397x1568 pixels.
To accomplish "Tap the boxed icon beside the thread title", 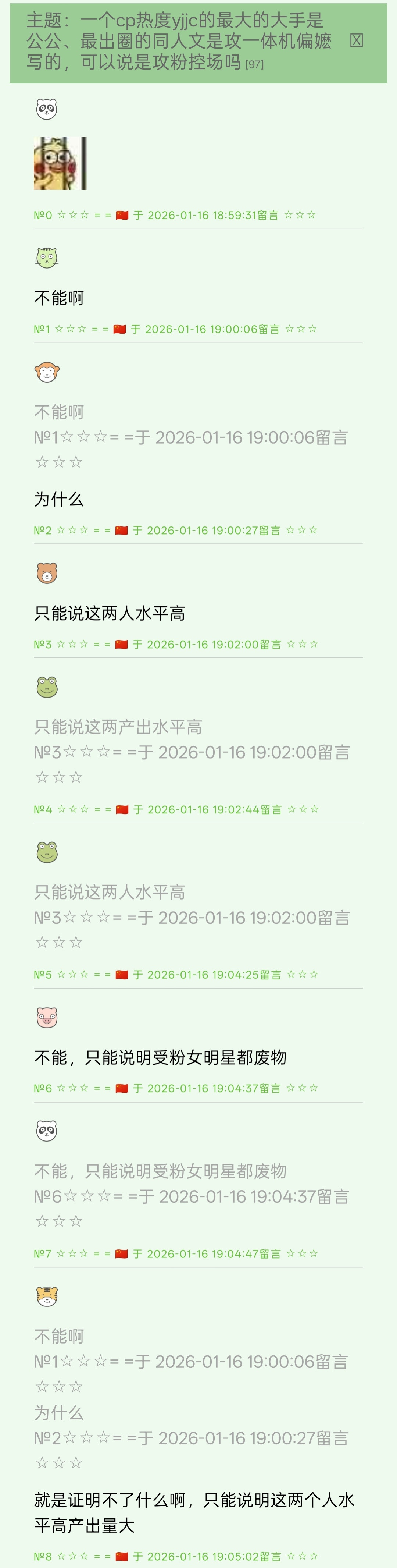I will click(357, 41).
